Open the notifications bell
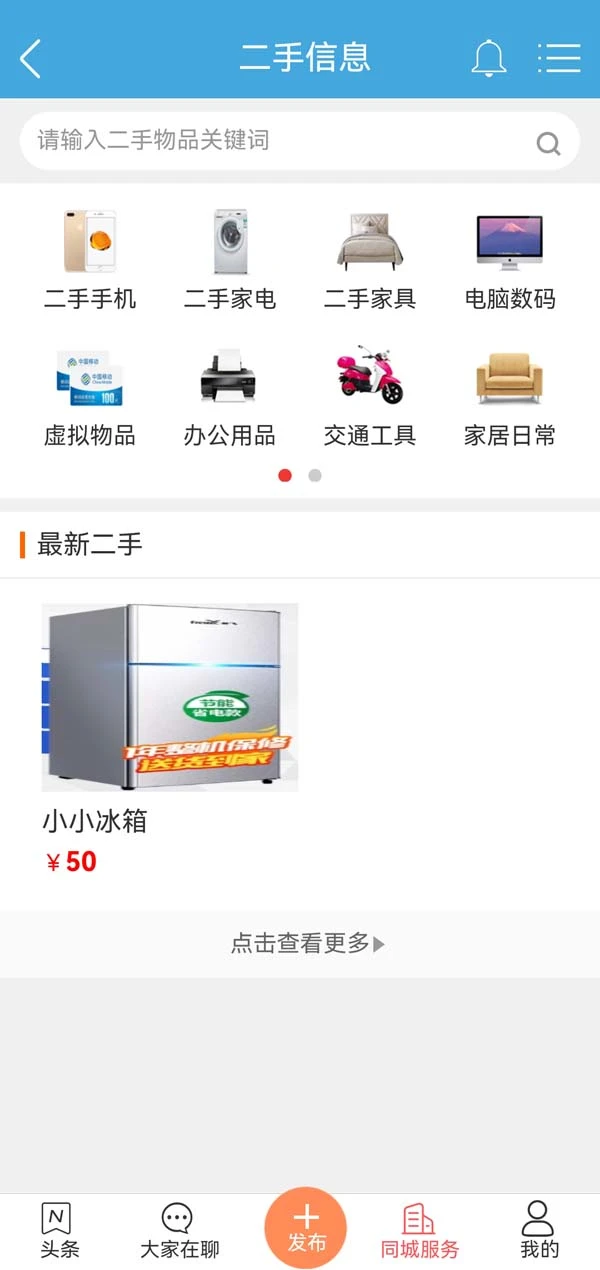Screen dimensions: 600x1270 click(x=488, y=58)
